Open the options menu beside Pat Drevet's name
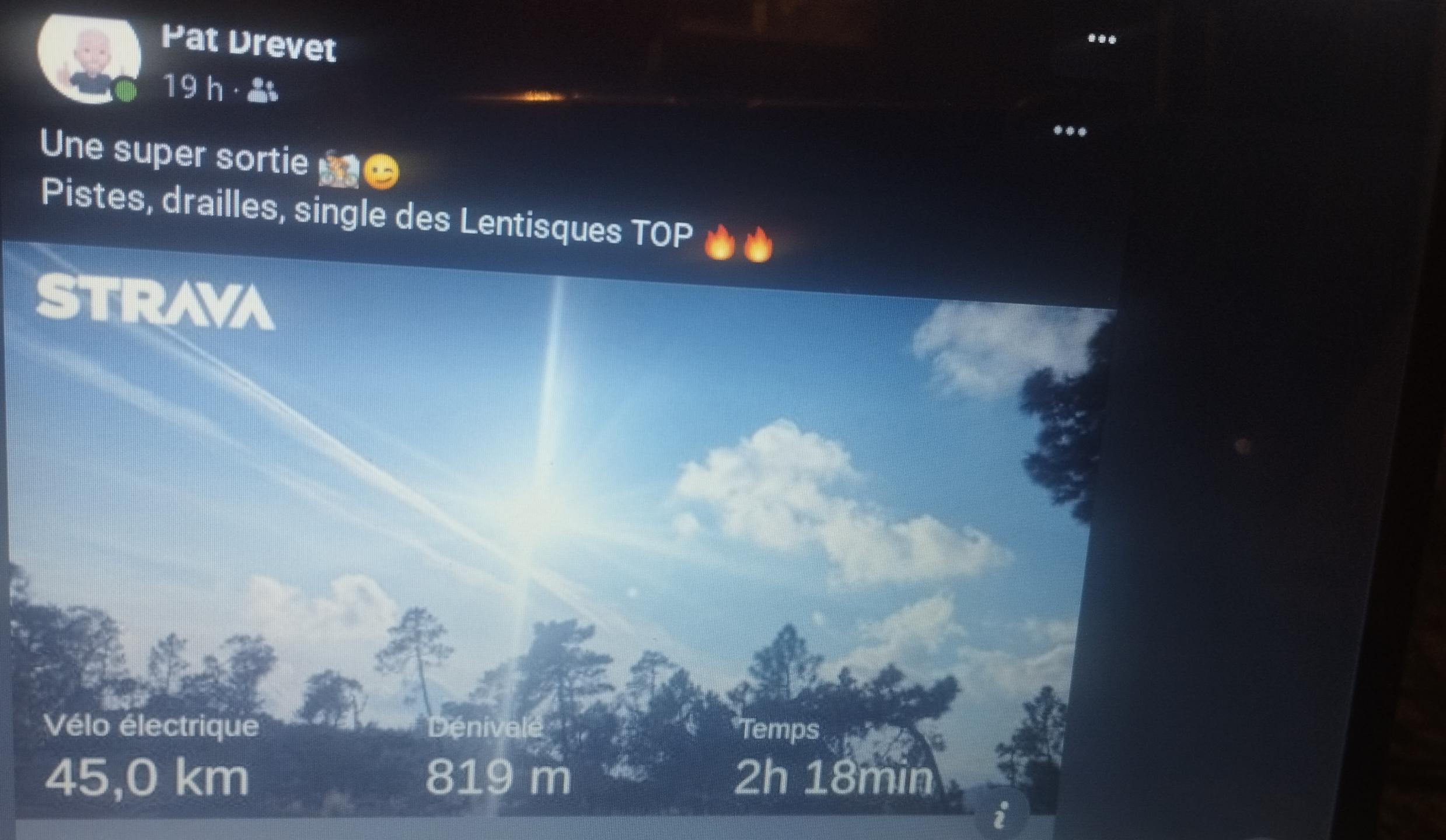 pos(1102,40)
